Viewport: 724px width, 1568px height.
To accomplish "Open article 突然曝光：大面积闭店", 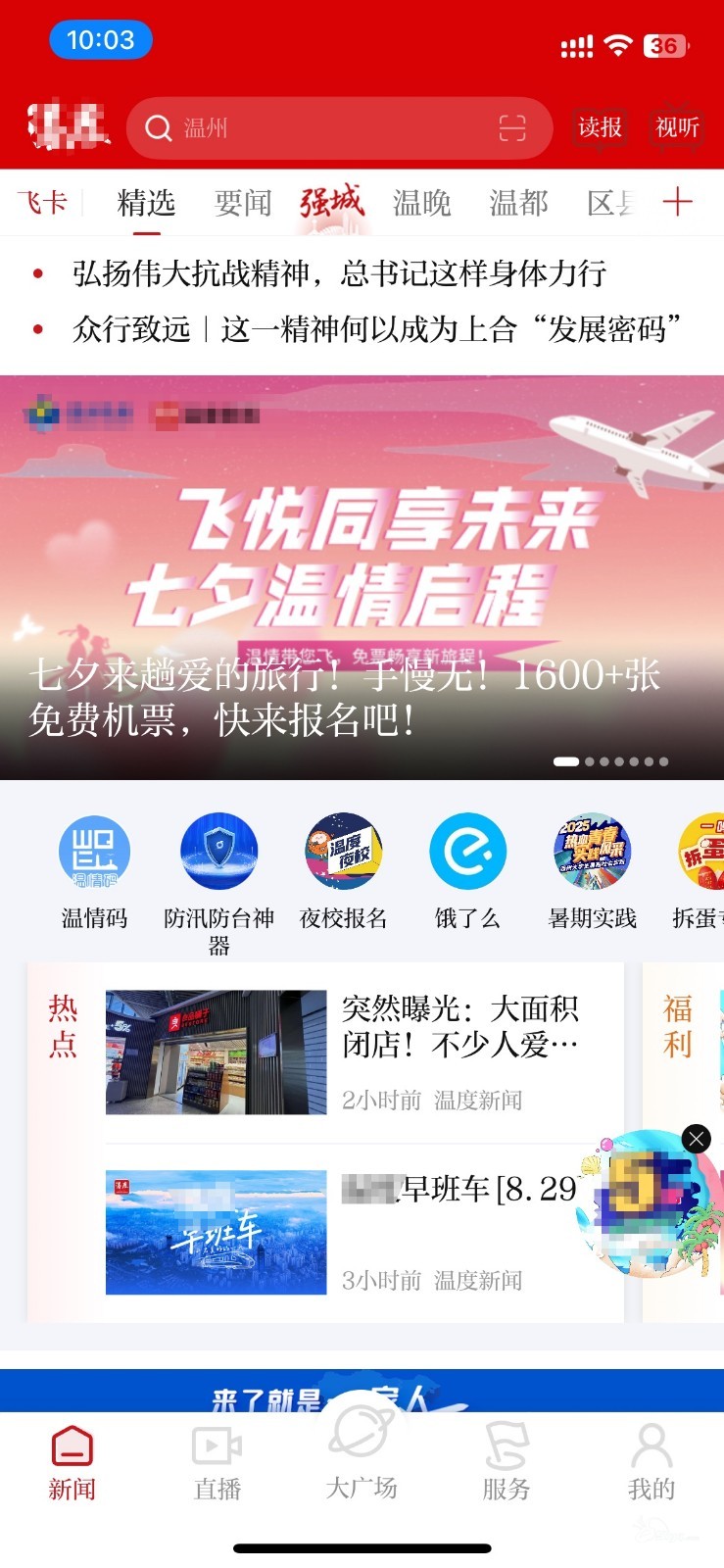I will 459,1027.
